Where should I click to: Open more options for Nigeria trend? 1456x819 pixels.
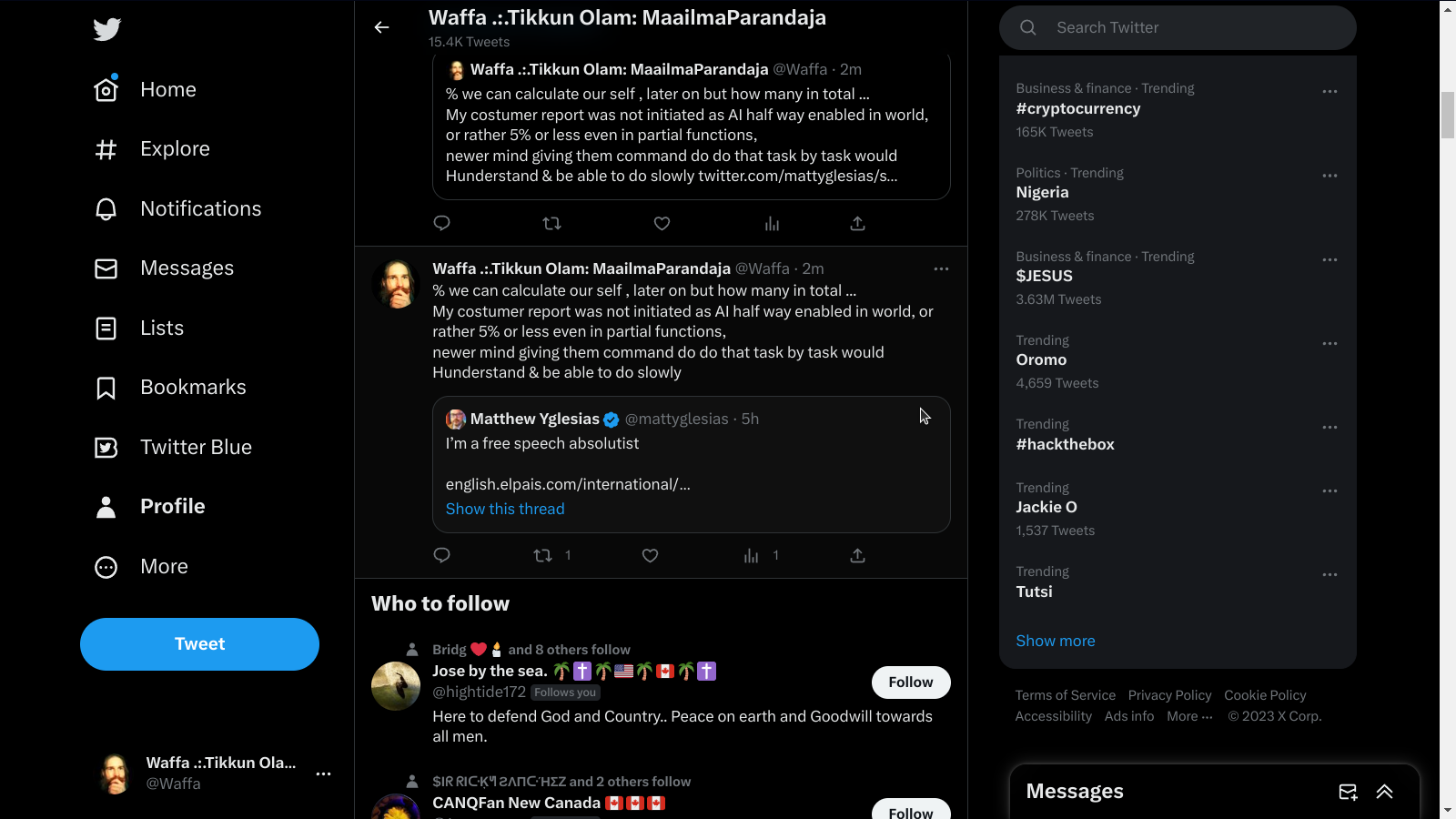click(x=1330, y=176)
